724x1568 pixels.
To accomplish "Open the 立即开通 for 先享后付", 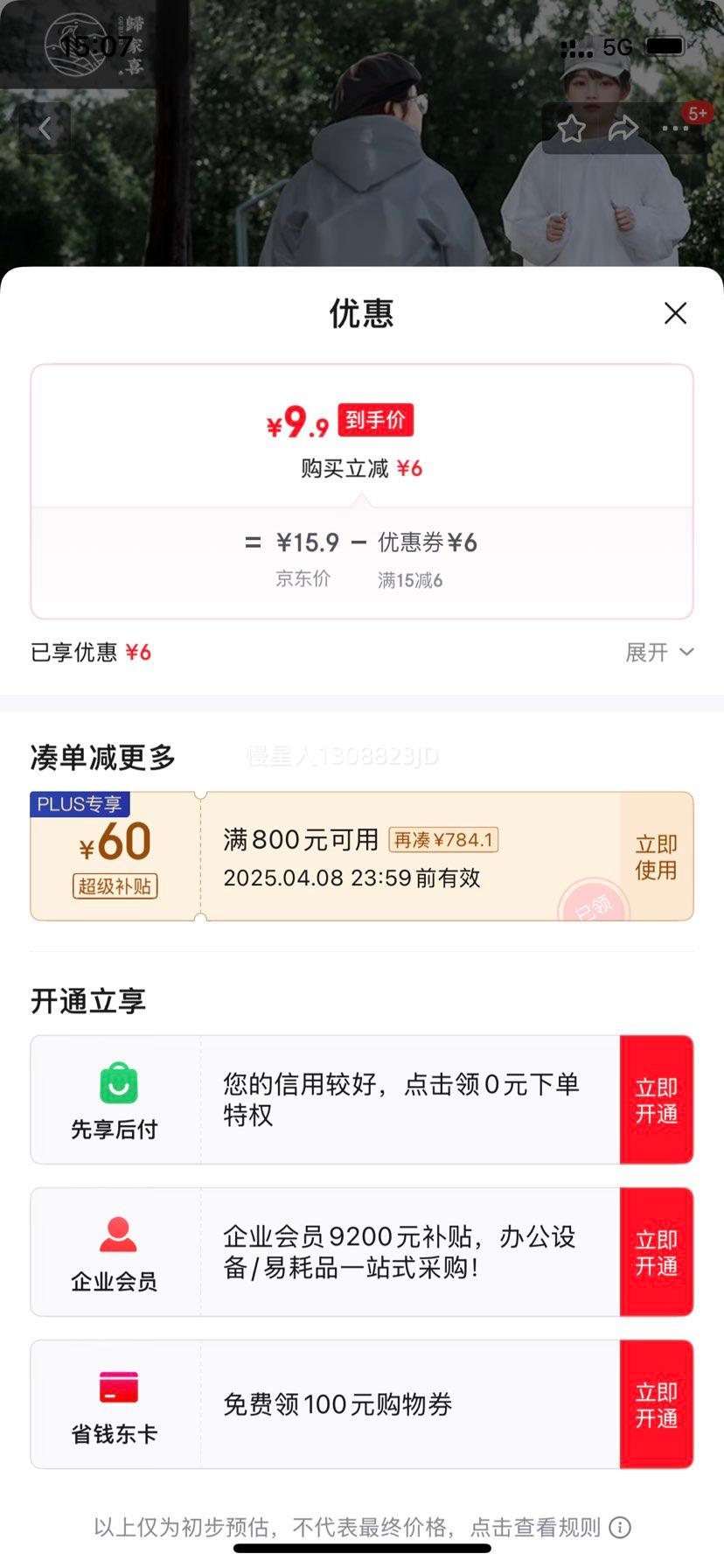I will pos(658,1099).
